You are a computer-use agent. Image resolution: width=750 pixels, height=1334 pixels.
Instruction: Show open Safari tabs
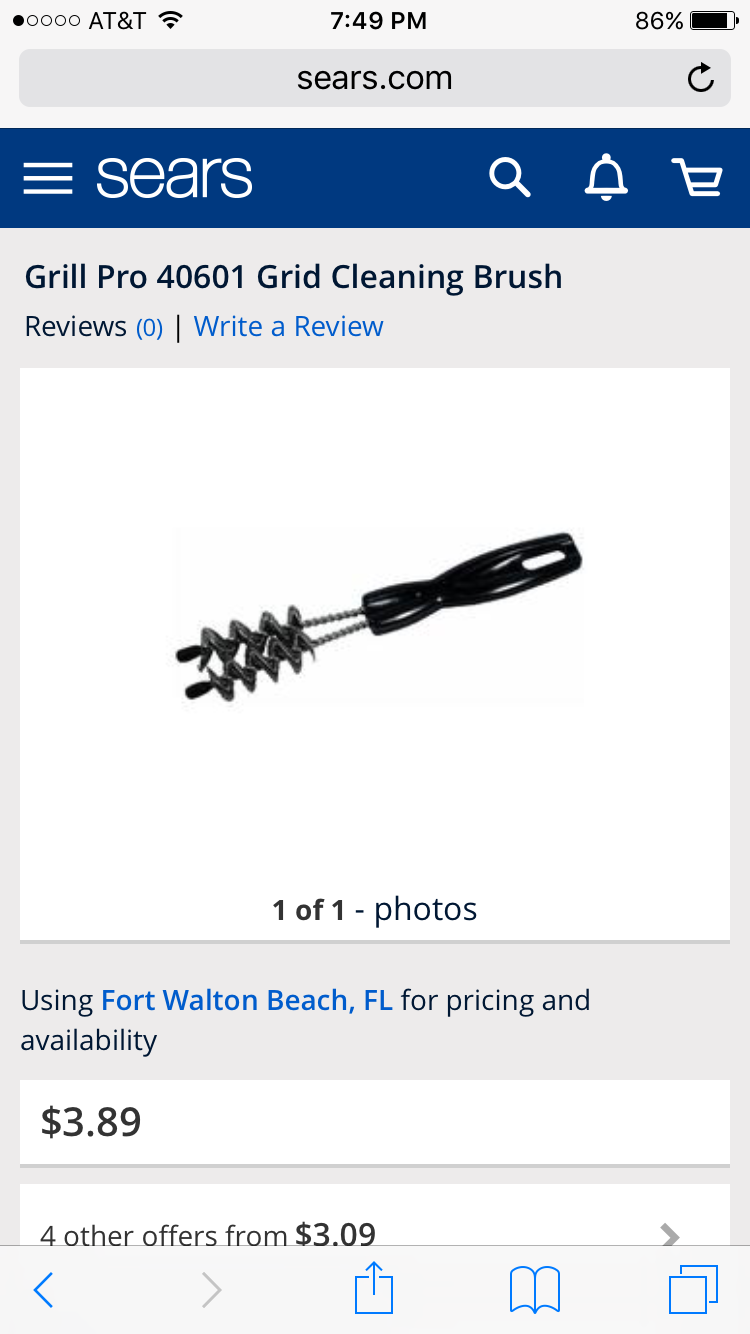click(693, 1289)
